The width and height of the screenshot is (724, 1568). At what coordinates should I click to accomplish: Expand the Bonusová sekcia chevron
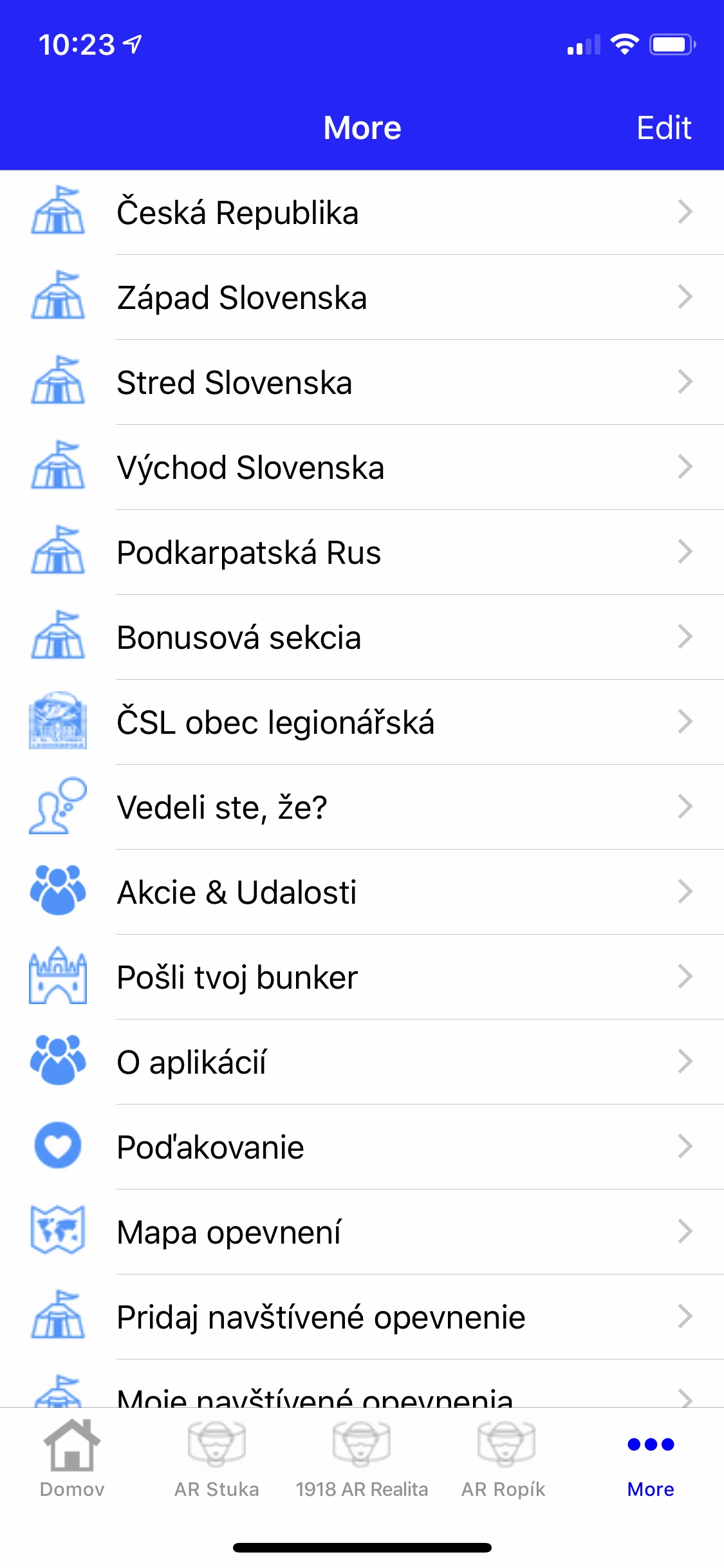tap(684, 637)
